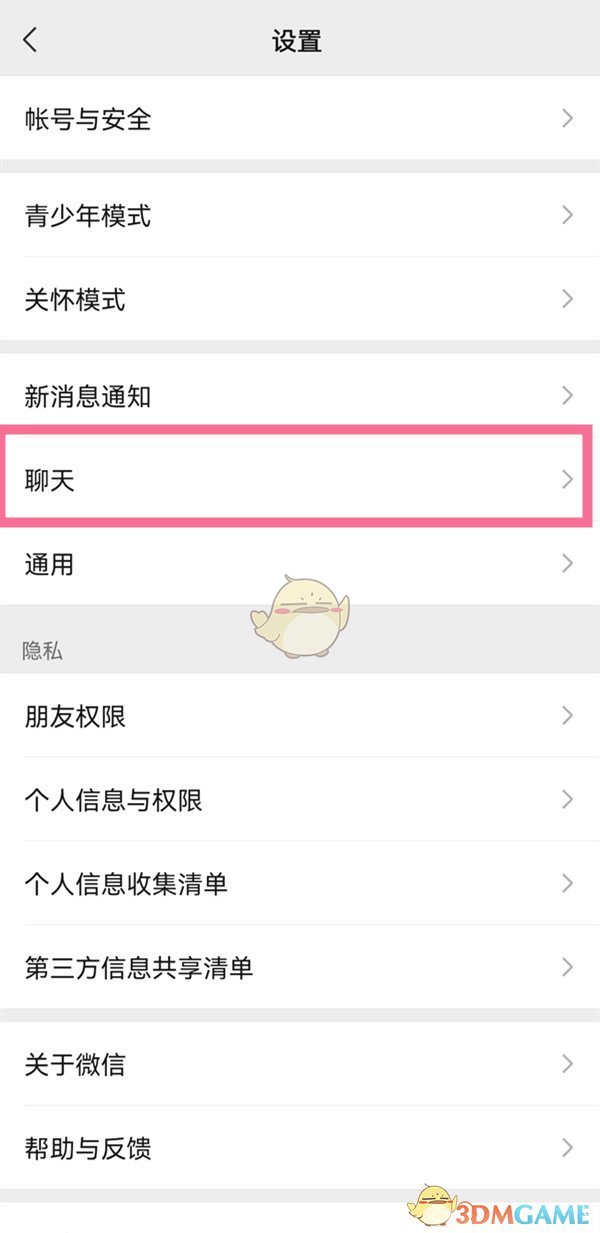600x1233 pixels.
Task: View 个人信息与权限
Action: 300,800
